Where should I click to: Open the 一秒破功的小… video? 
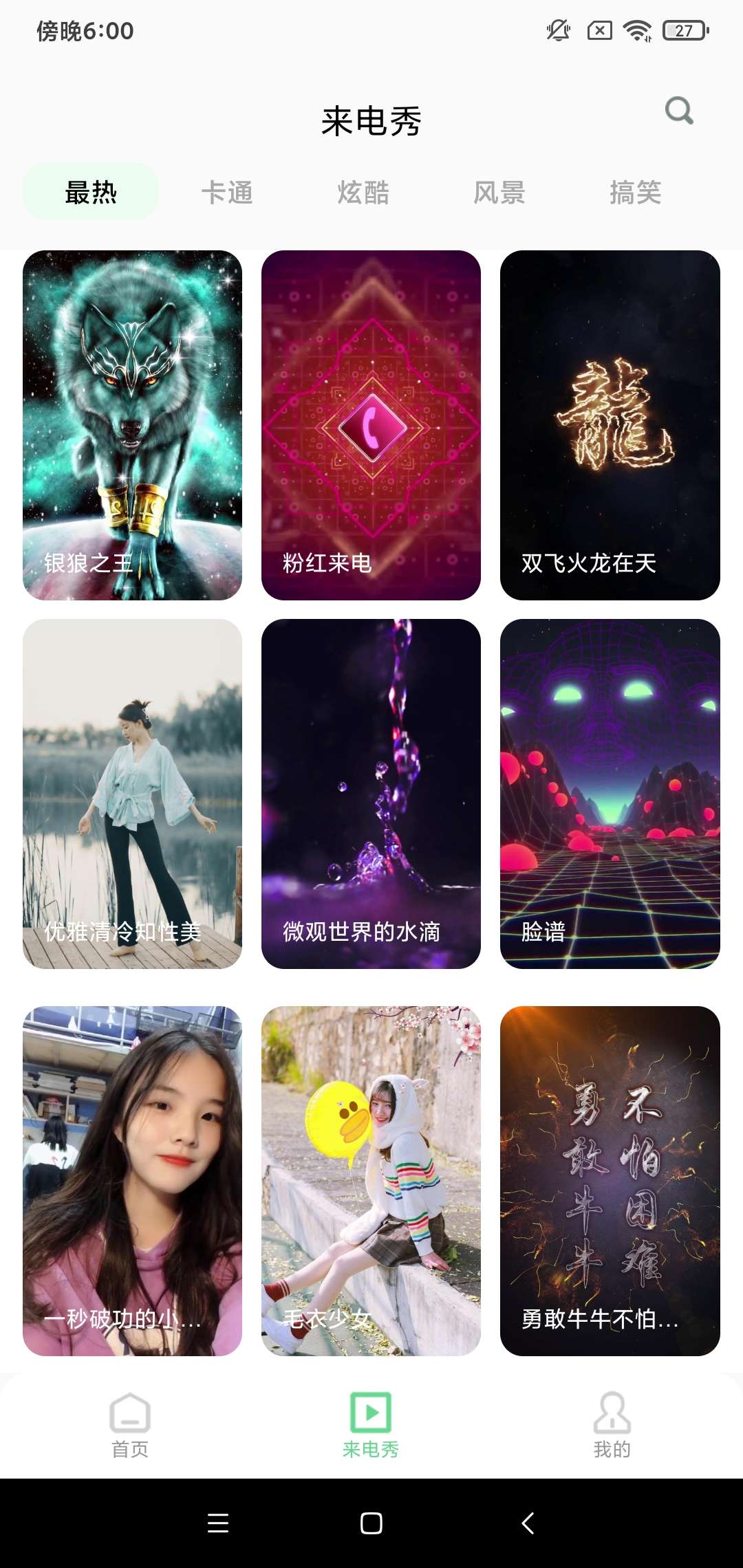pyautogui.click(x=132, y=1181)
